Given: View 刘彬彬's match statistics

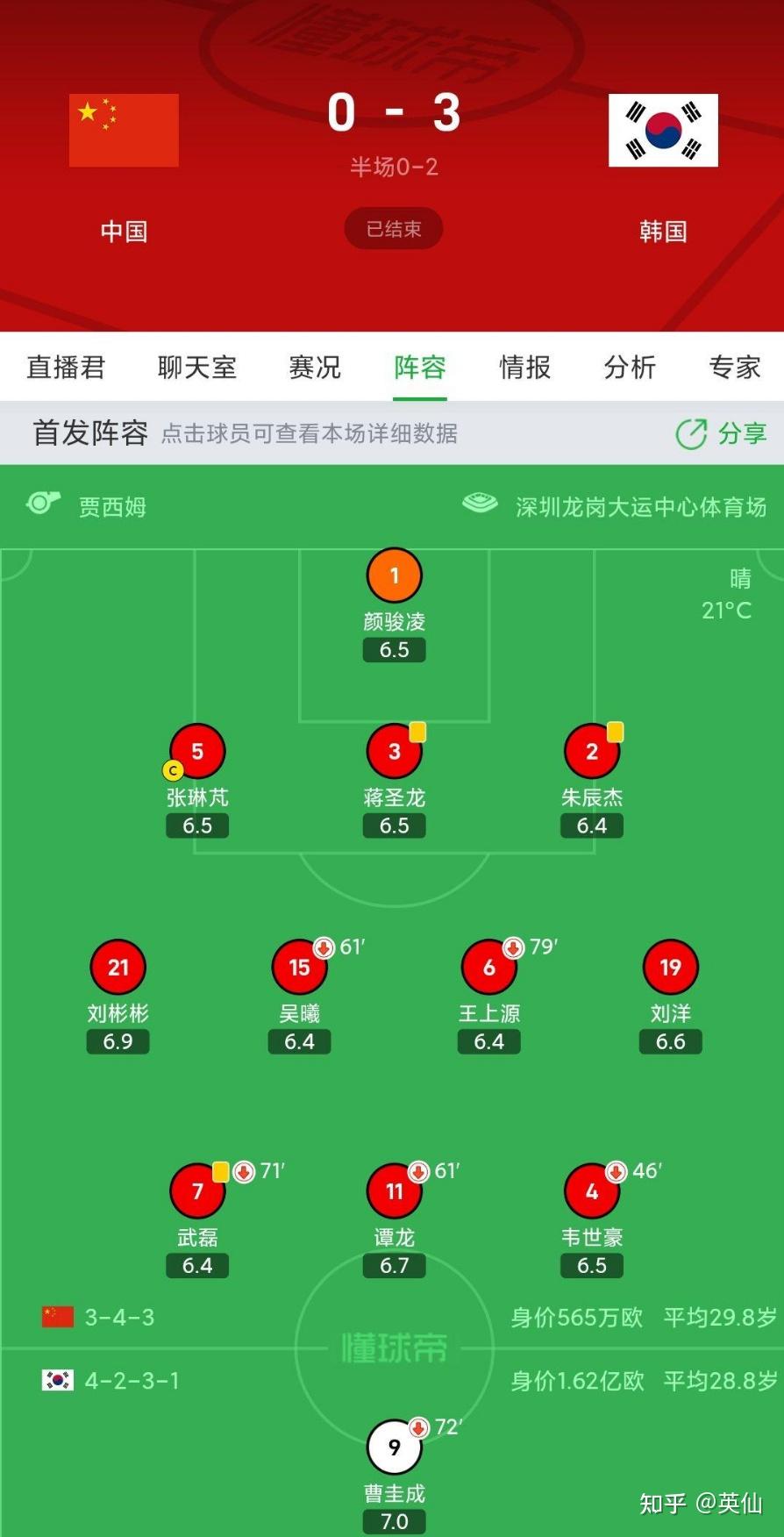Looking at the screenshot, I should coord(118,968).
